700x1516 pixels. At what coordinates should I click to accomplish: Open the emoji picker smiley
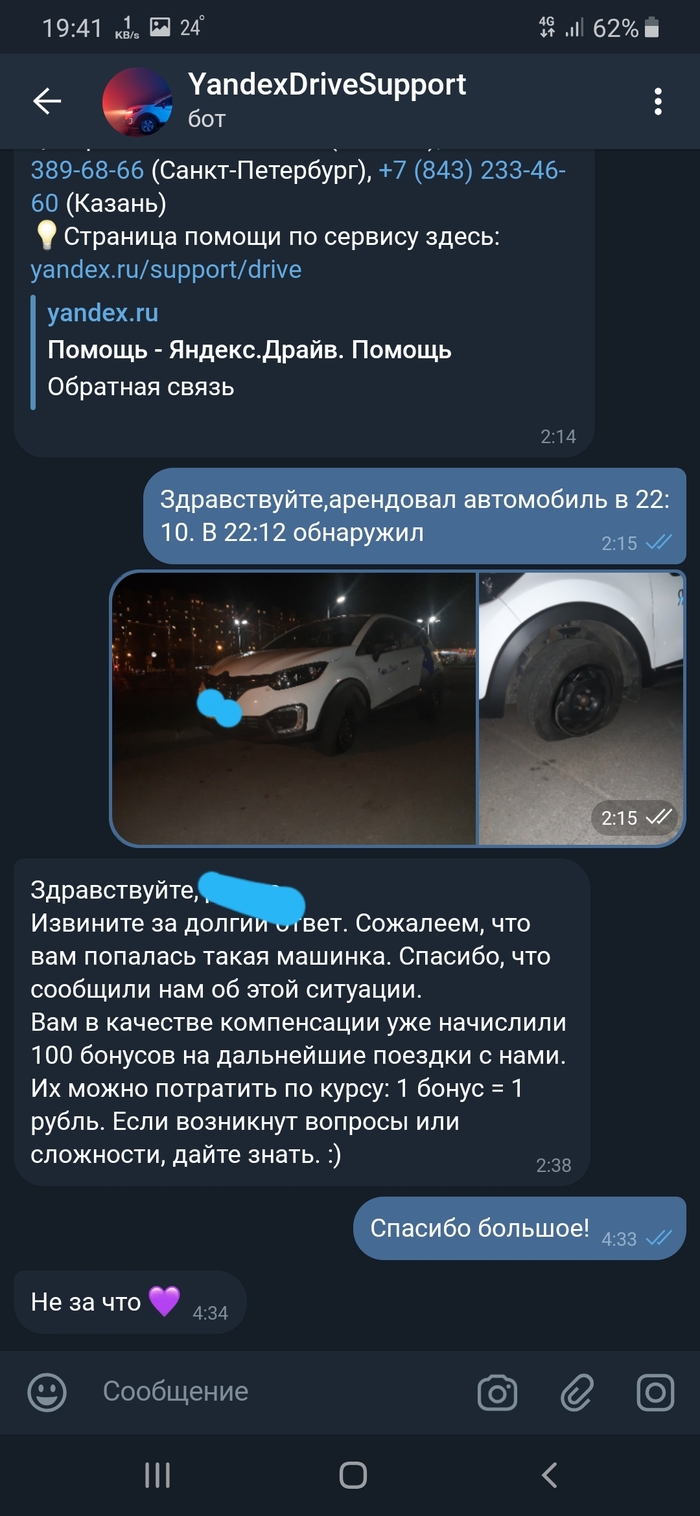47,1392
